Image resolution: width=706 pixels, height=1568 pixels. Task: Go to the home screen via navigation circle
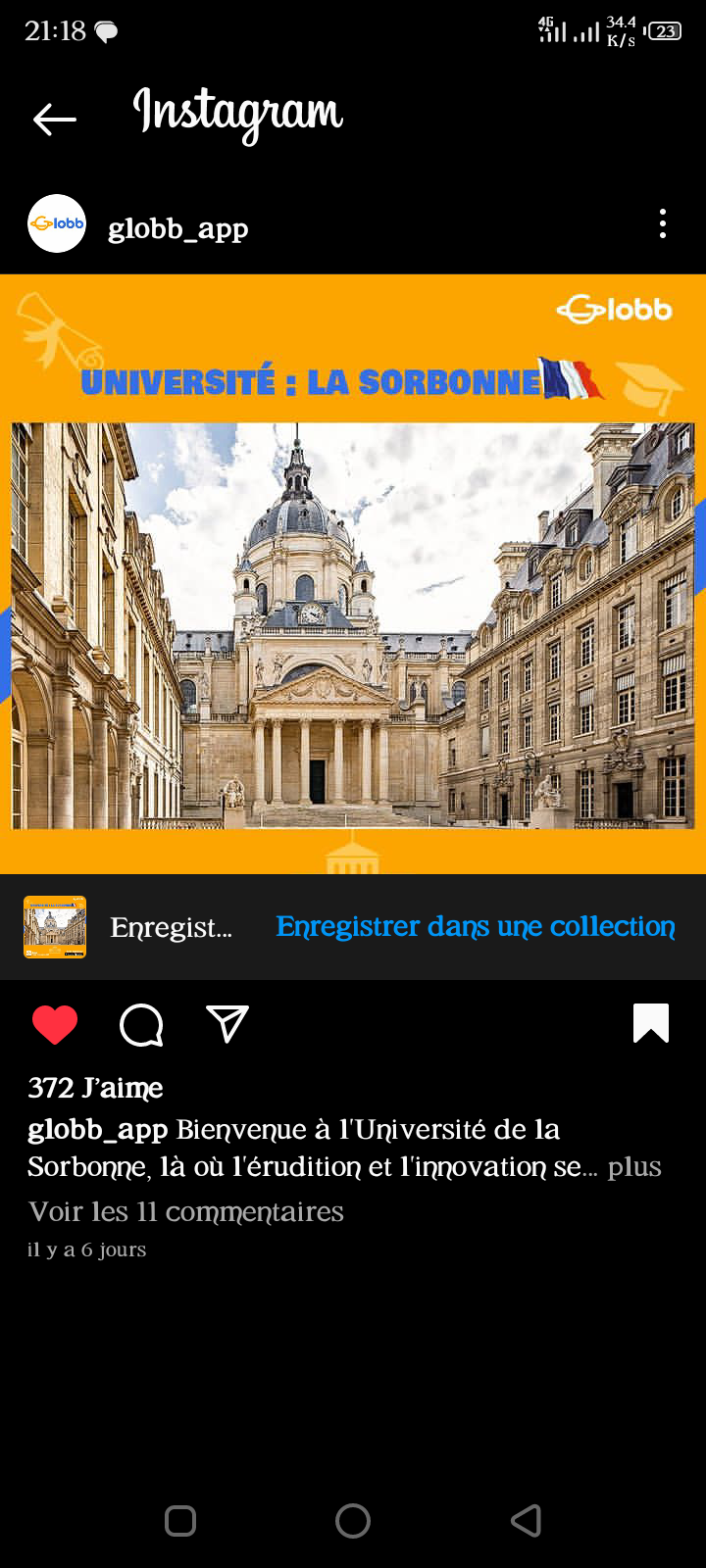[x=353, y=1521]
